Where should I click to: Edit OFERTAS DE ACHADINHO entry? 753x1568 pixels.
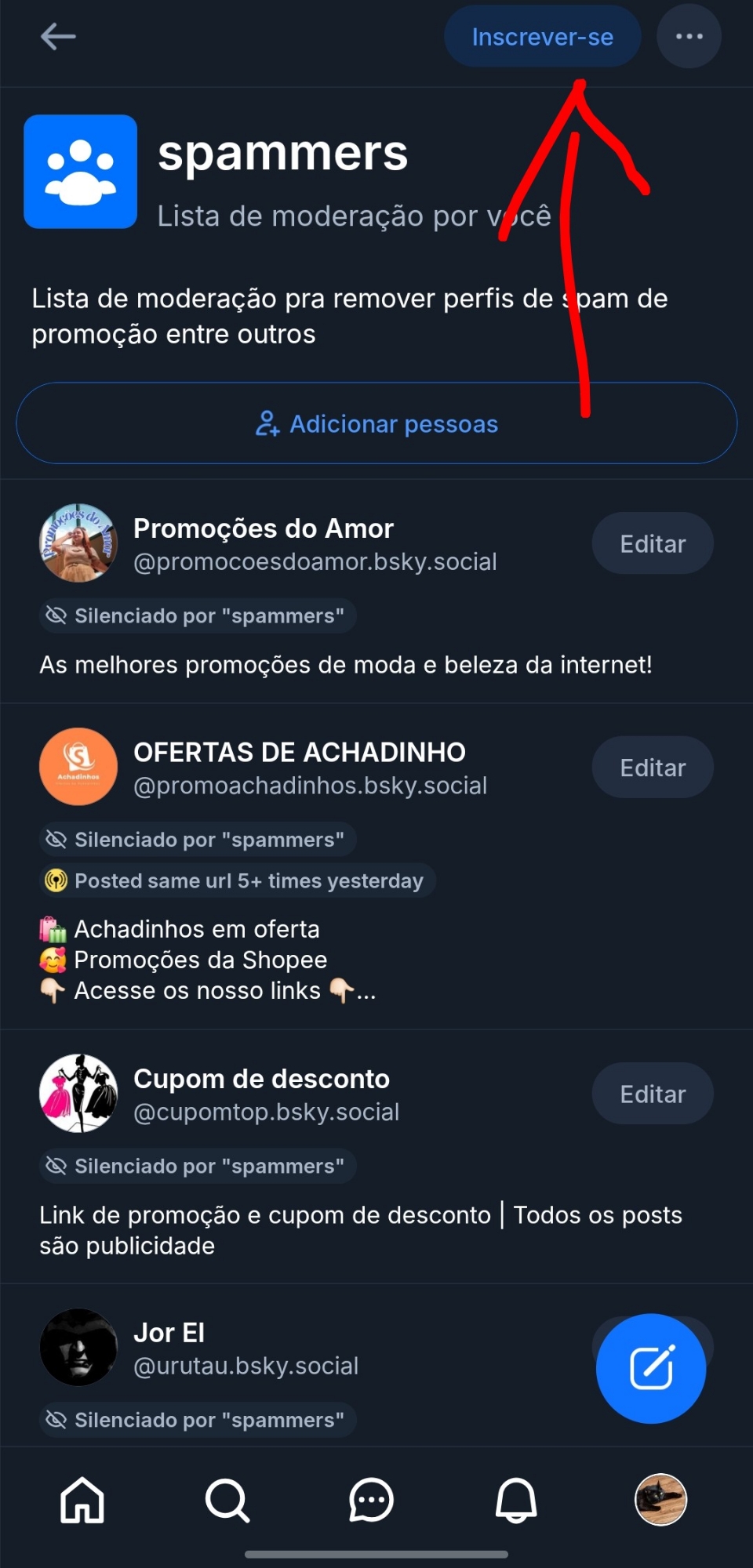(x=652, y=767)
